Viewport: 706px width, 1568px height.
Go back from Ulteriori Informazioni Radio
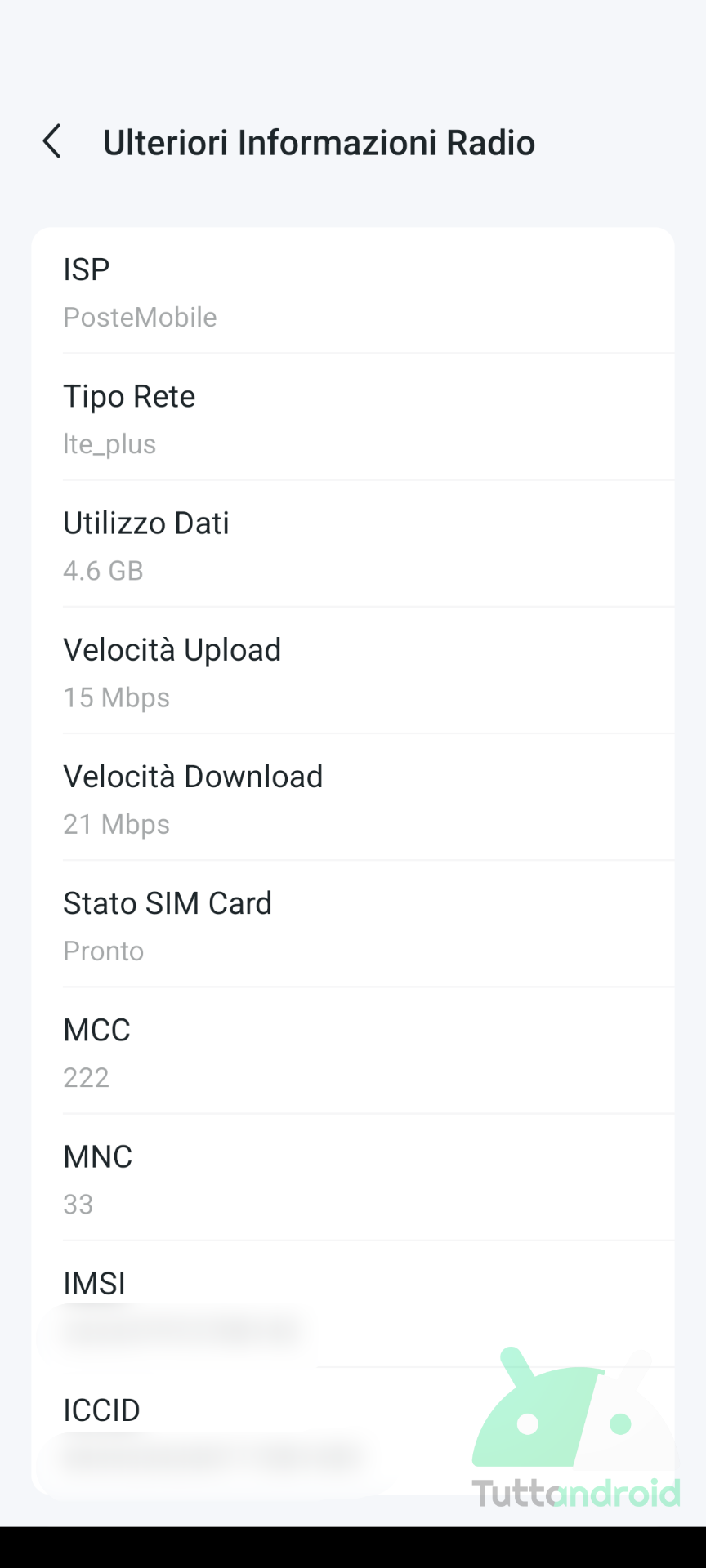coord(52,142)
